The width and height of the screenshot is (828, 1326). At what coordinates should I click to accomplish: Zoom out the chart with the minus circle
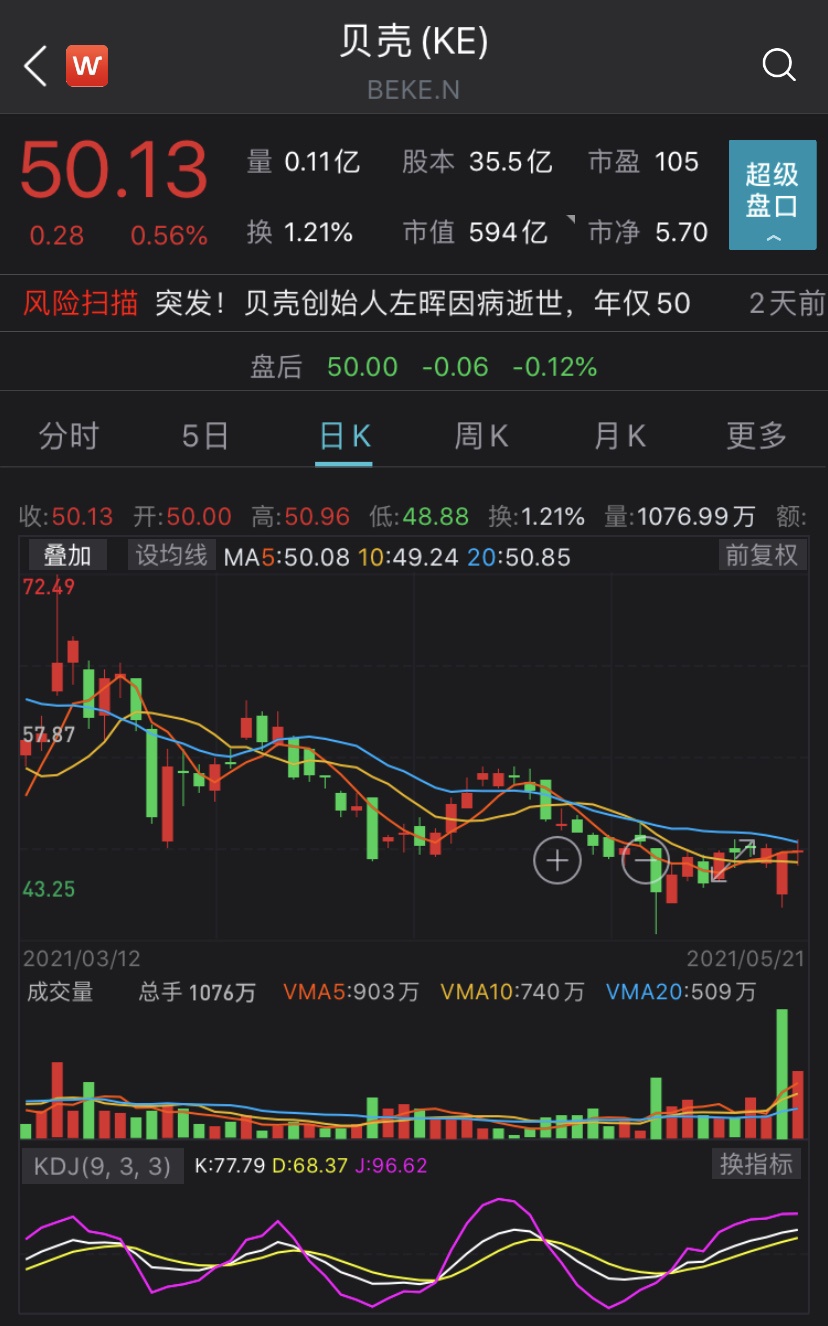tap(645, 860)
